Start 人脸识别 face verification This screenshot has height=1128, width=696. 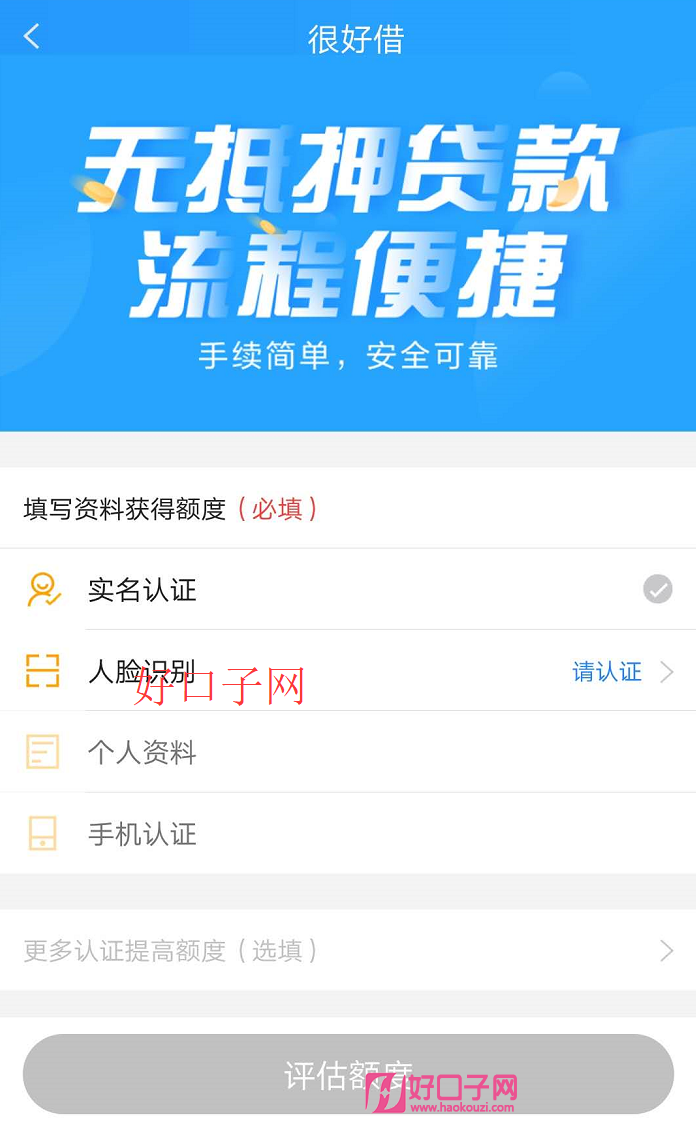tap(348, 670)
